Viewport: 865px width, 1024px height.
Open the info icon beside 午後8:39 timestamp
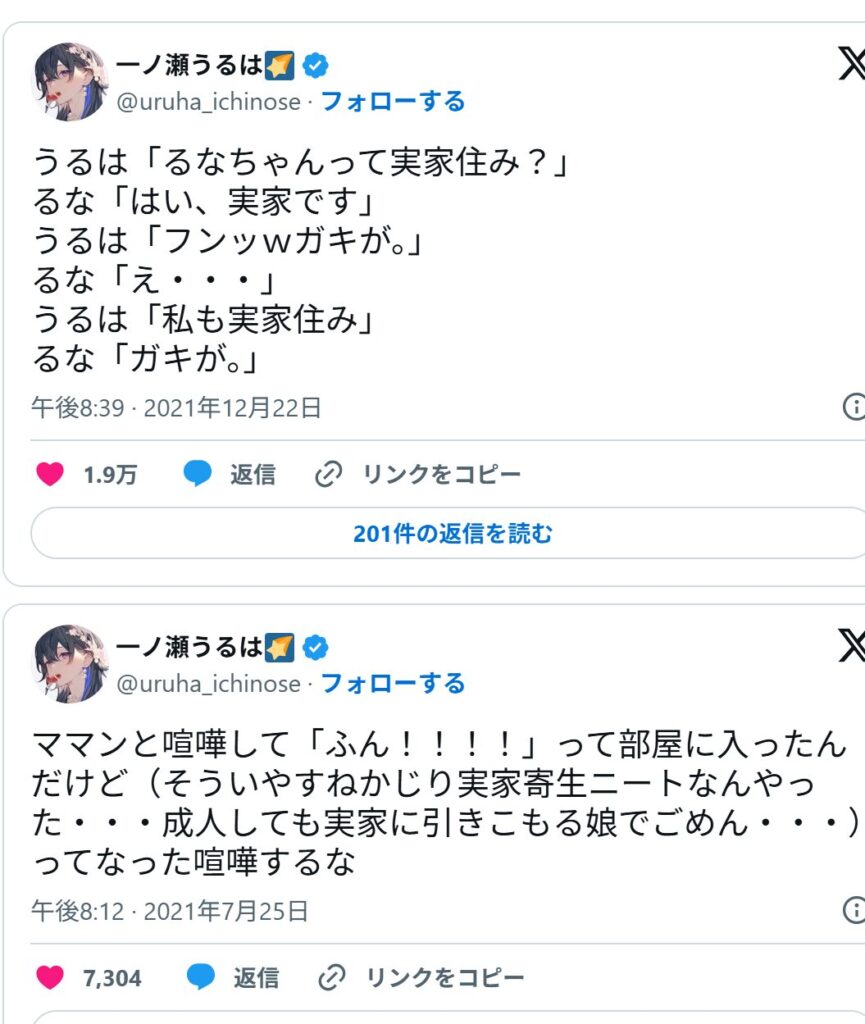(x=854, y=407)
